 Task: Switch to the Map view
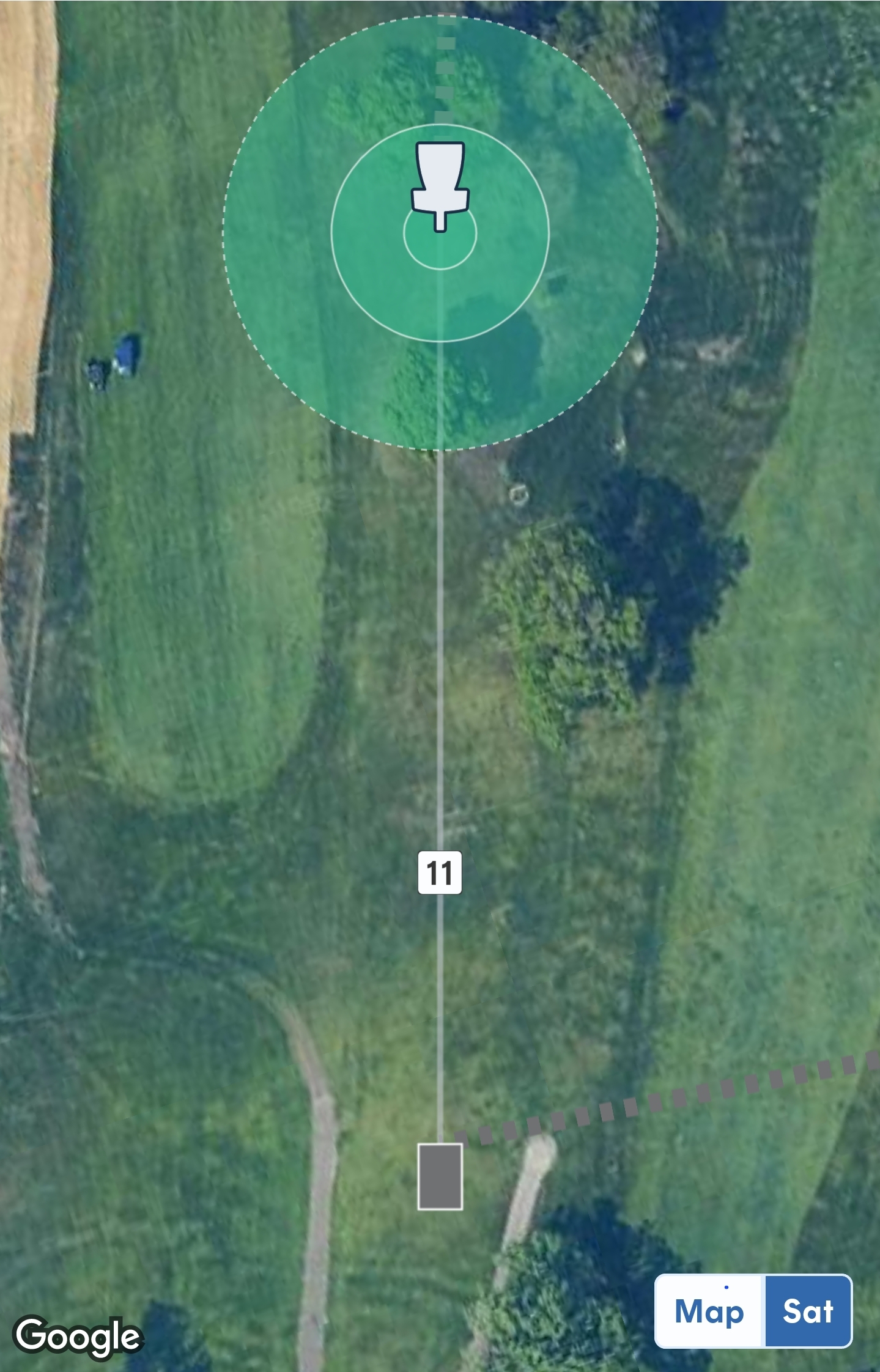point(709,1311)
